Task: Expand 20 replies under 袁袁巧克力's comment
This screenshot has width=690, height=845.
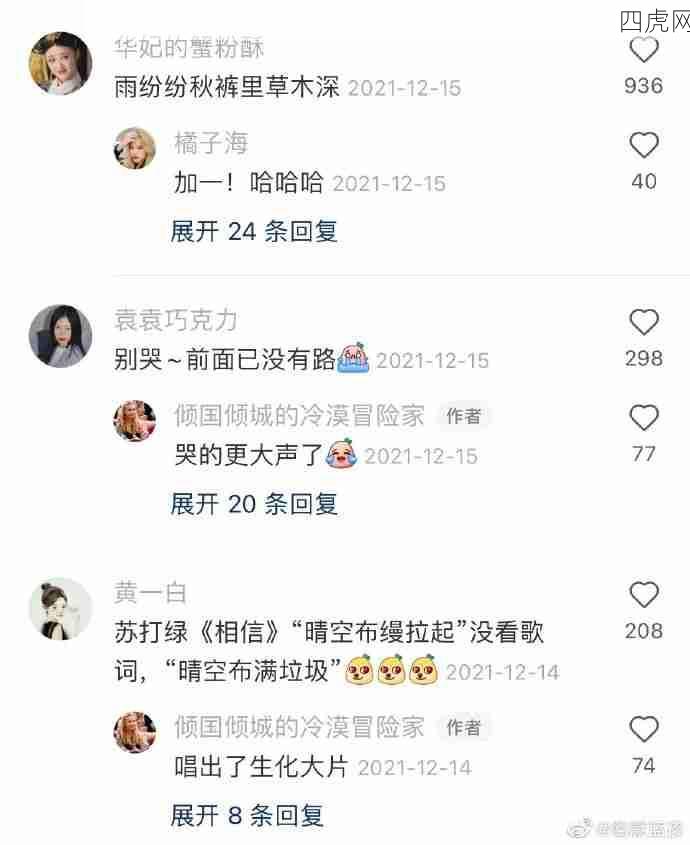Action: [254, 504]
